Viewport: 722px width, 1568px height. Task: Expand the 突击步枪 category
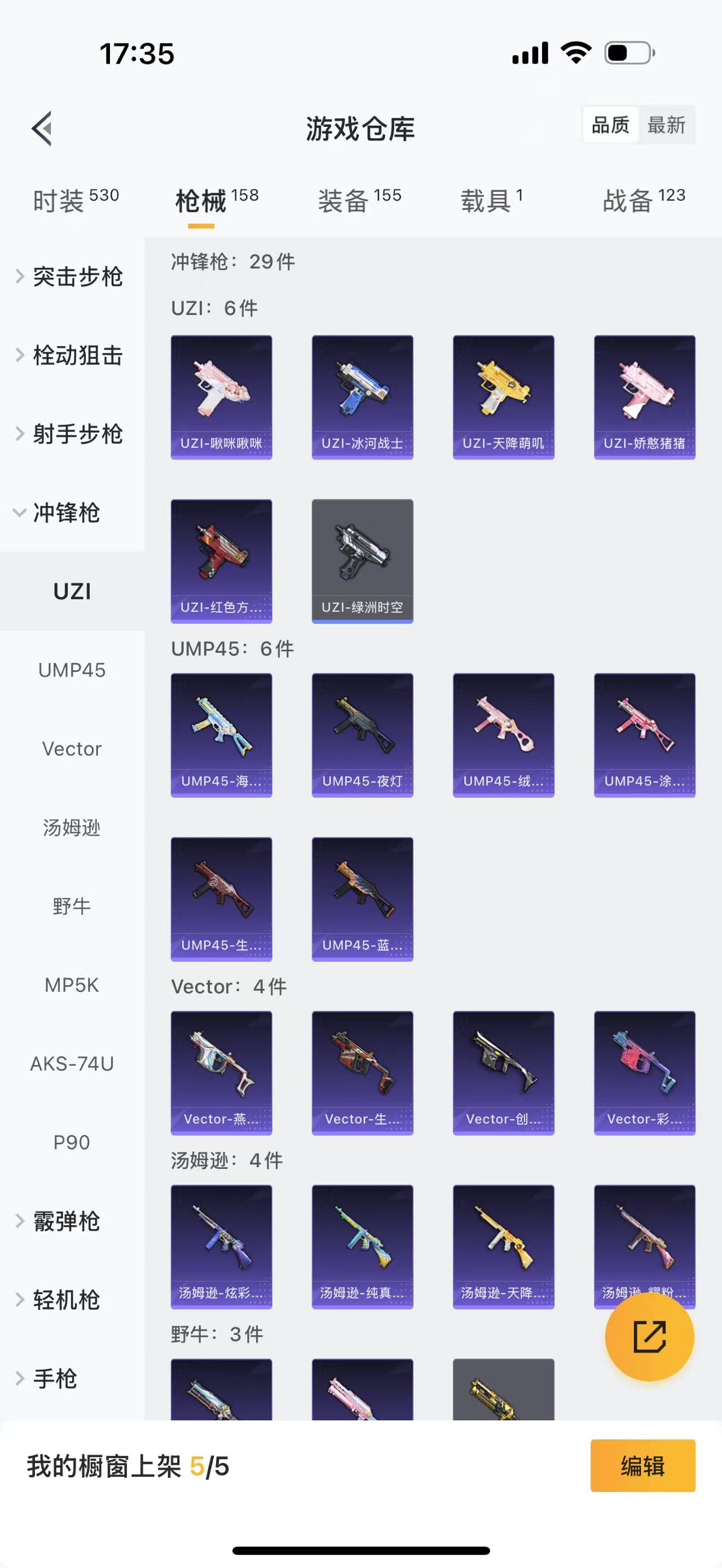(x=77, y=277)
